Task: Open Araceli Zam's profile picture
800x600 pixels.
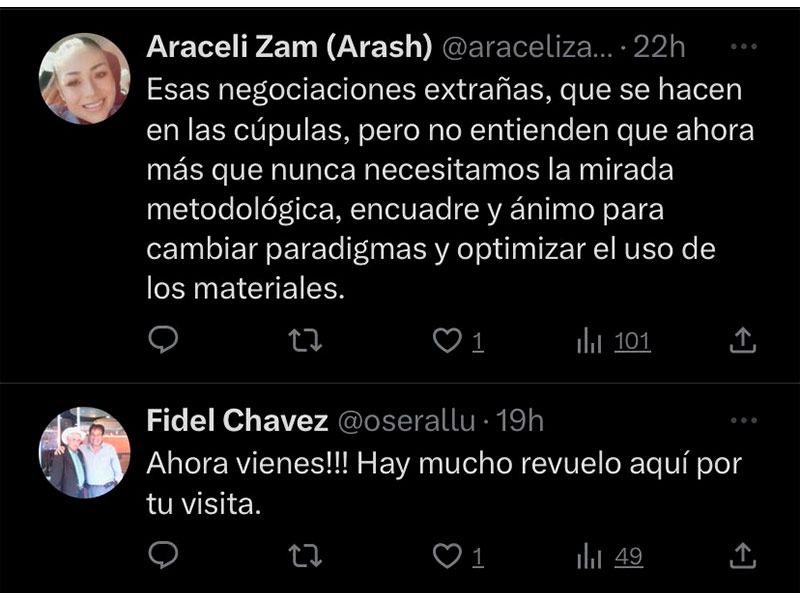Action: 84,79
